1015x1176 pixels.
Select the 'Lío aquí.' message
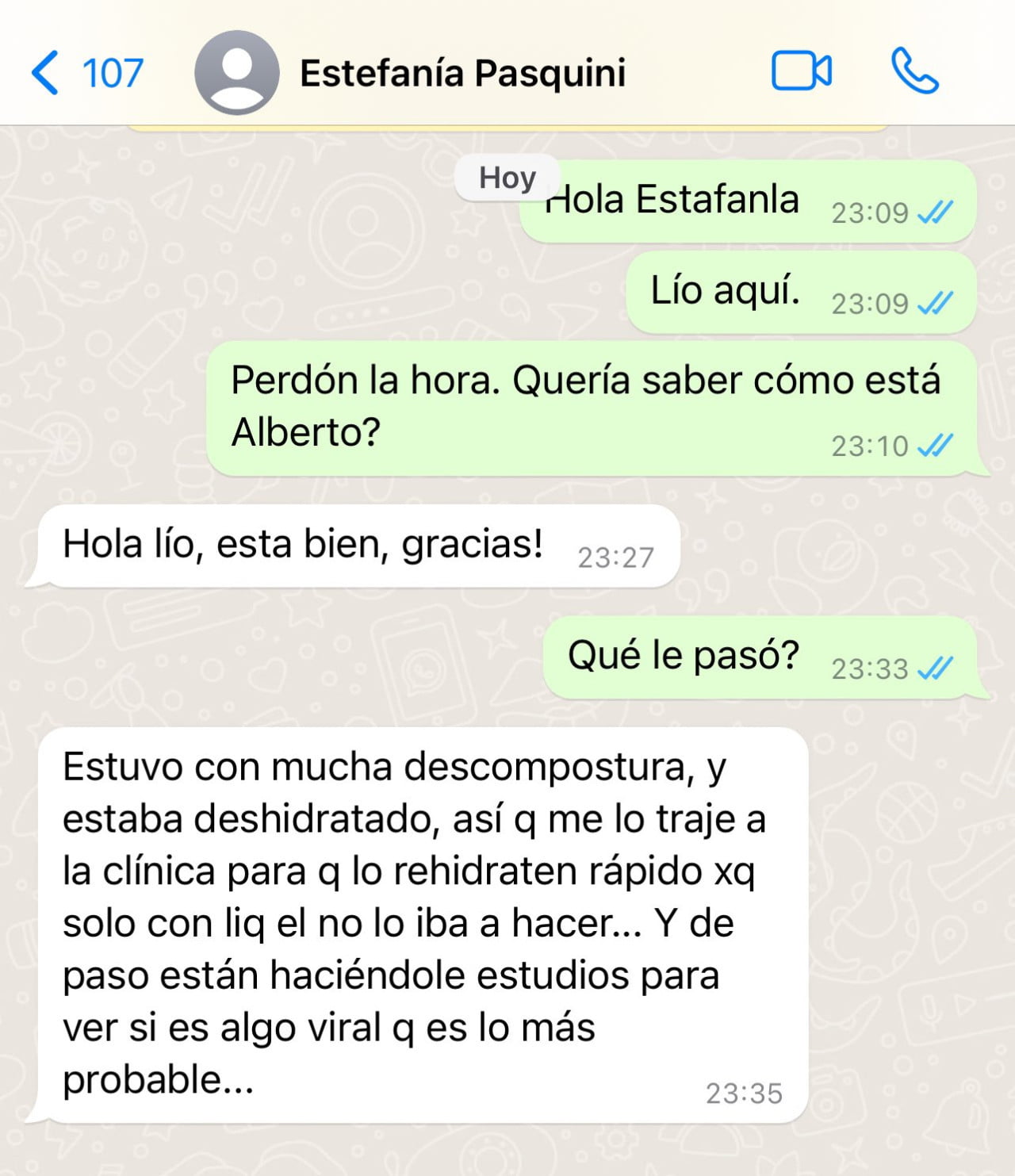pyautogui.click(x=723, y=291)
